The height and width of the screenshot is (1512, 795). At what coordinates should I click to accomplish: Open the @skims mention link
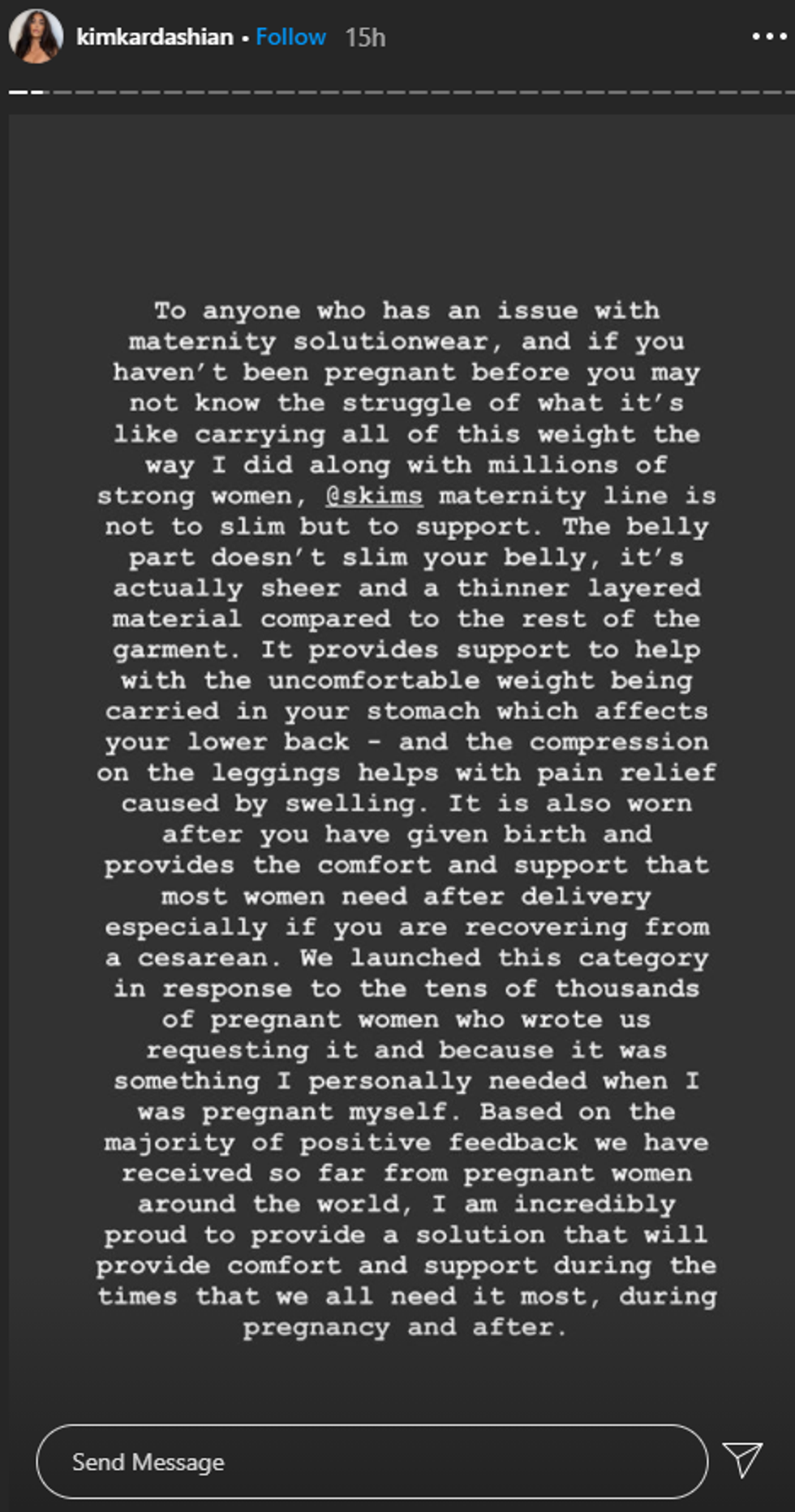(x=374, y=495)
